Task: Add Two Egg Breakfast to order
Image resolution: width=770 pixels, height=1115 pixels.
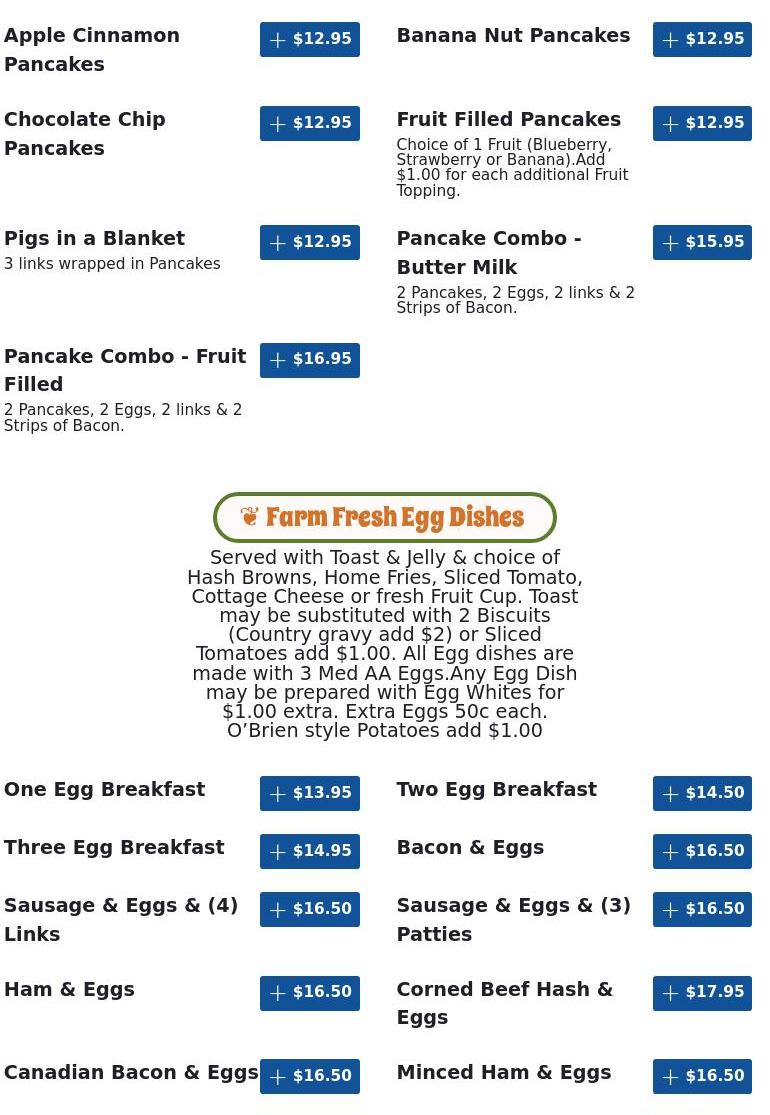Action: coord(702,794)
